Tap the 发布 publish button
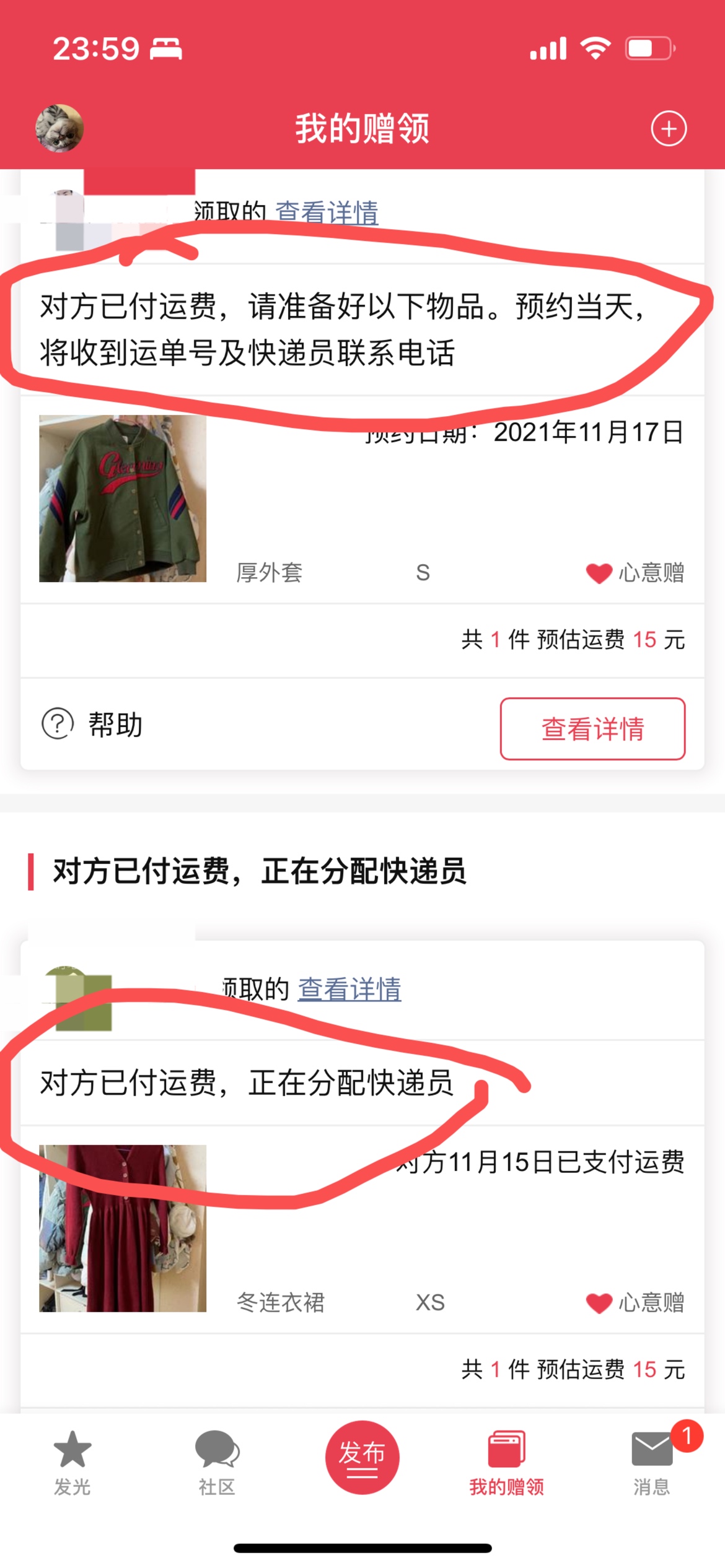The width and height of the screenshot is (725, 1568). pyautogui.click(x=362, y=1457)
